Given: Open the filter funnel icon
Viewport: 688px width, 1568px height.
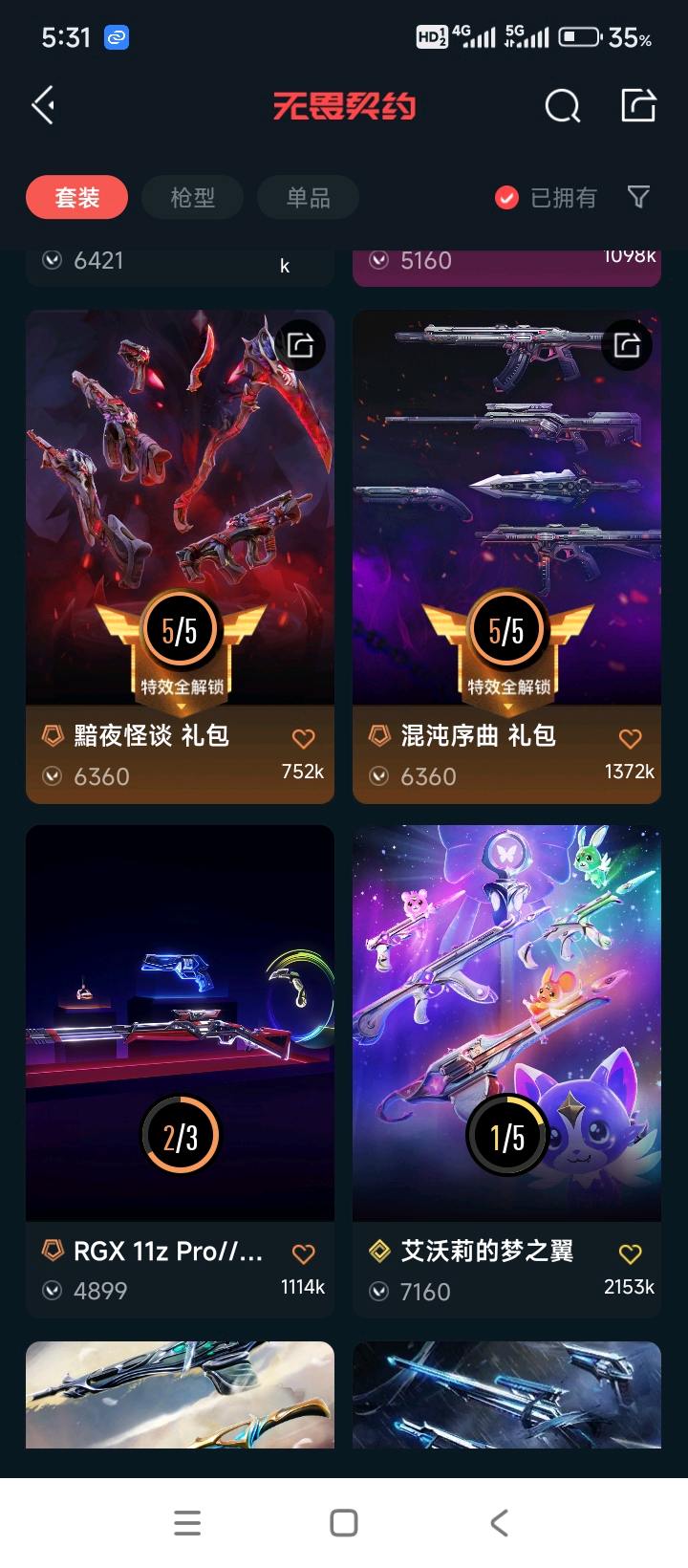Looking at the screenshot, I should click(638, 197).
